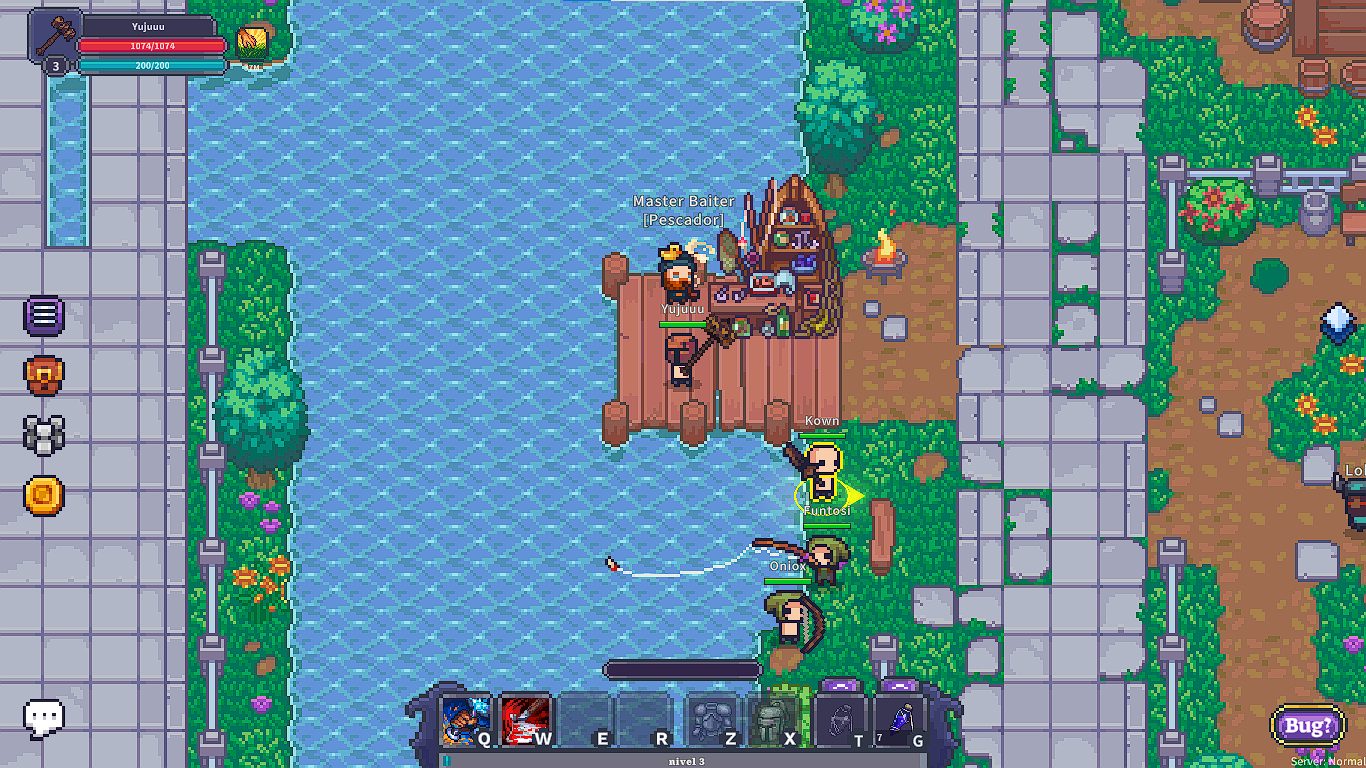Use the Q skill slot
The image size is (1366, 768).
pyautogui.click(x=466, y=721)
